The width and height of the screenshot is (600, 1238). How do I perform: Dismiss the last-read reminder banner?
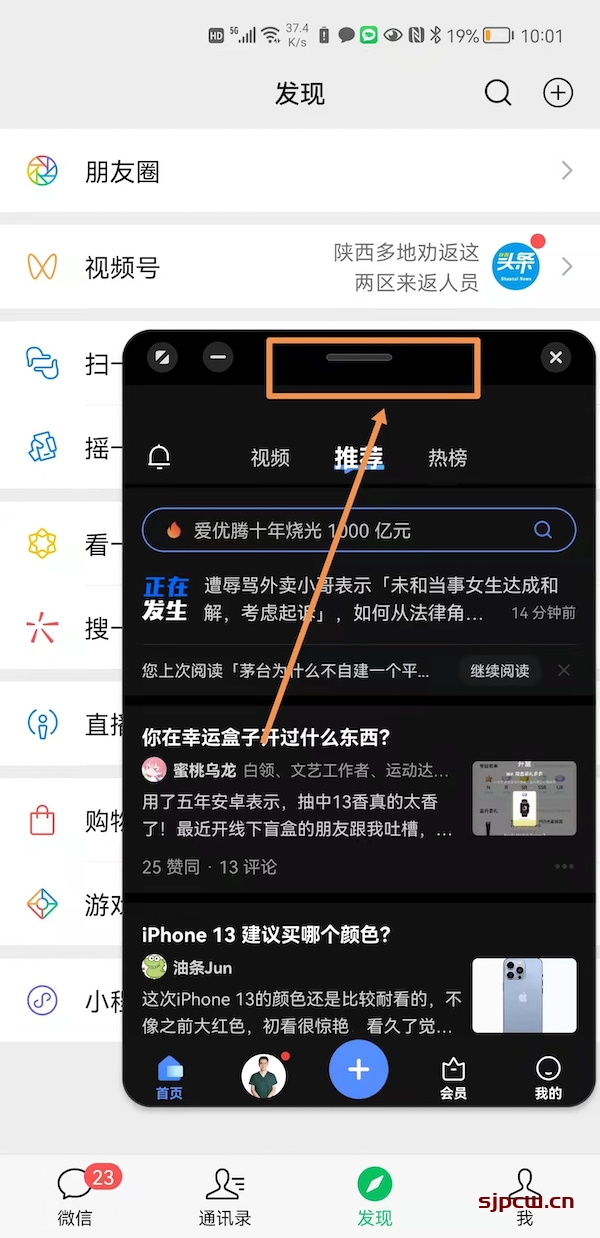pyautogui.click(x=564, y=670)
